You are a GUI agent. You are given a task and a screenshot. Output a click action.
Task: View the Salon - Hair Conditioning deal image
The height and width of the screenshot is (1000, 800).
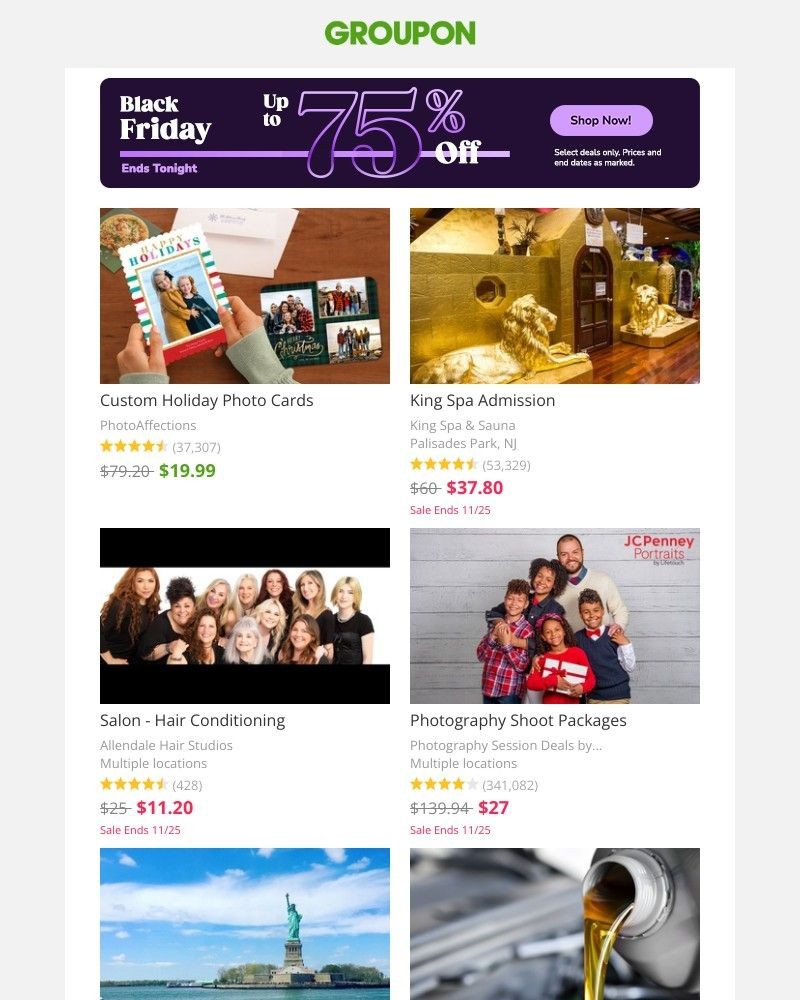click(x=245, y=616)
